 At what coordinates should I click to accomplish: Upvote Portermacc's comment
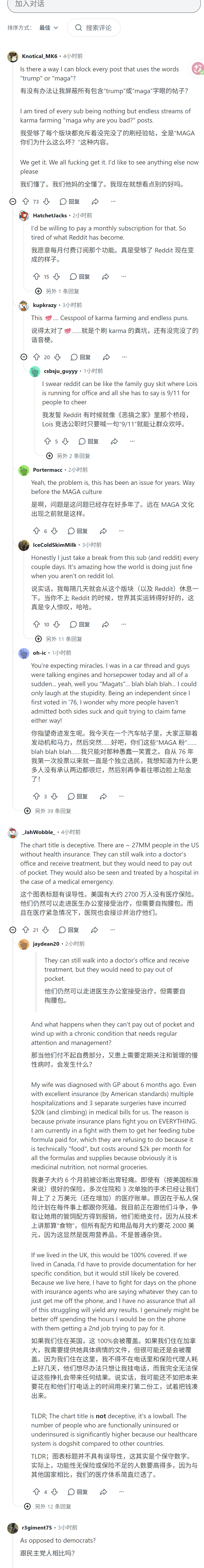tap(37, 531)
